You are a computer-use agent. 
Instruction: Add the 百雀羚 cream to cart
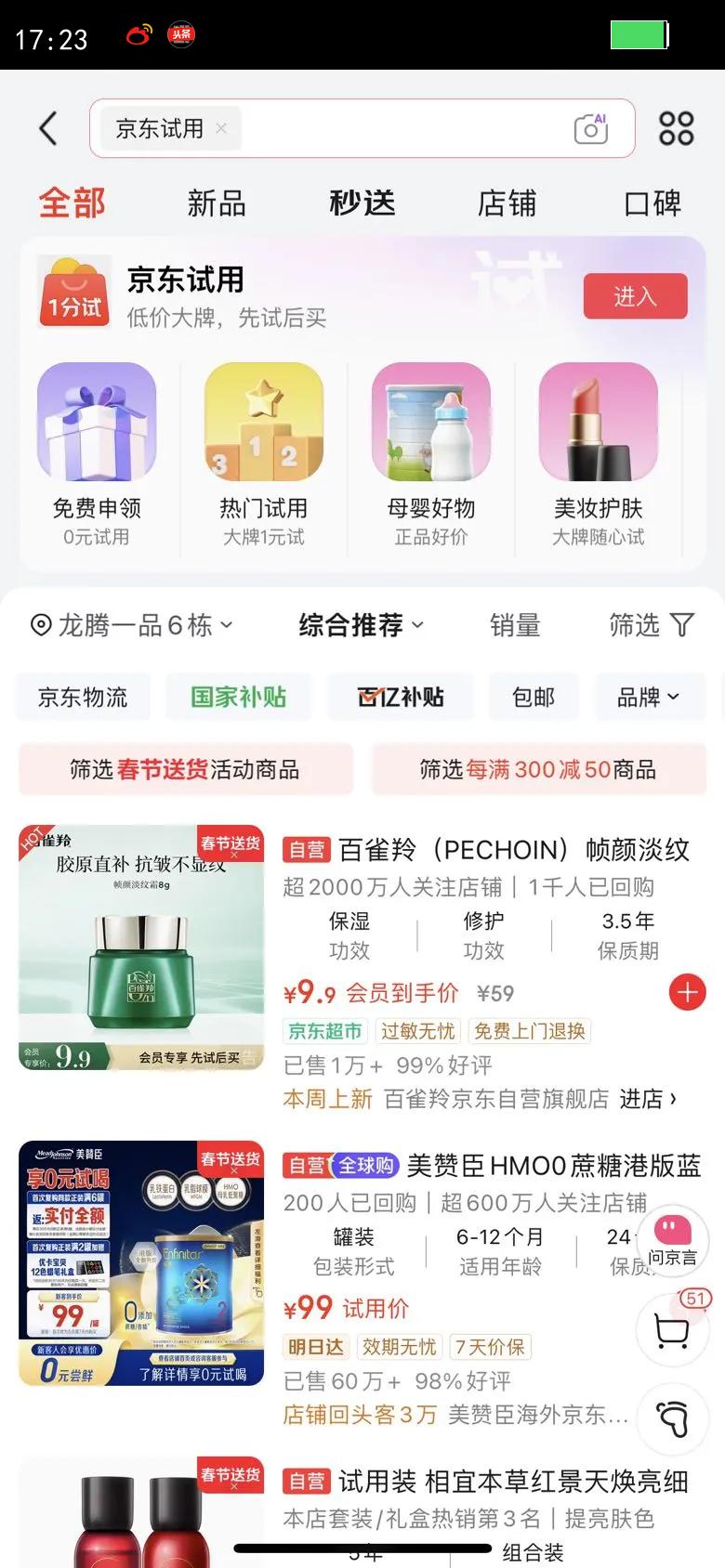[688, 992]
